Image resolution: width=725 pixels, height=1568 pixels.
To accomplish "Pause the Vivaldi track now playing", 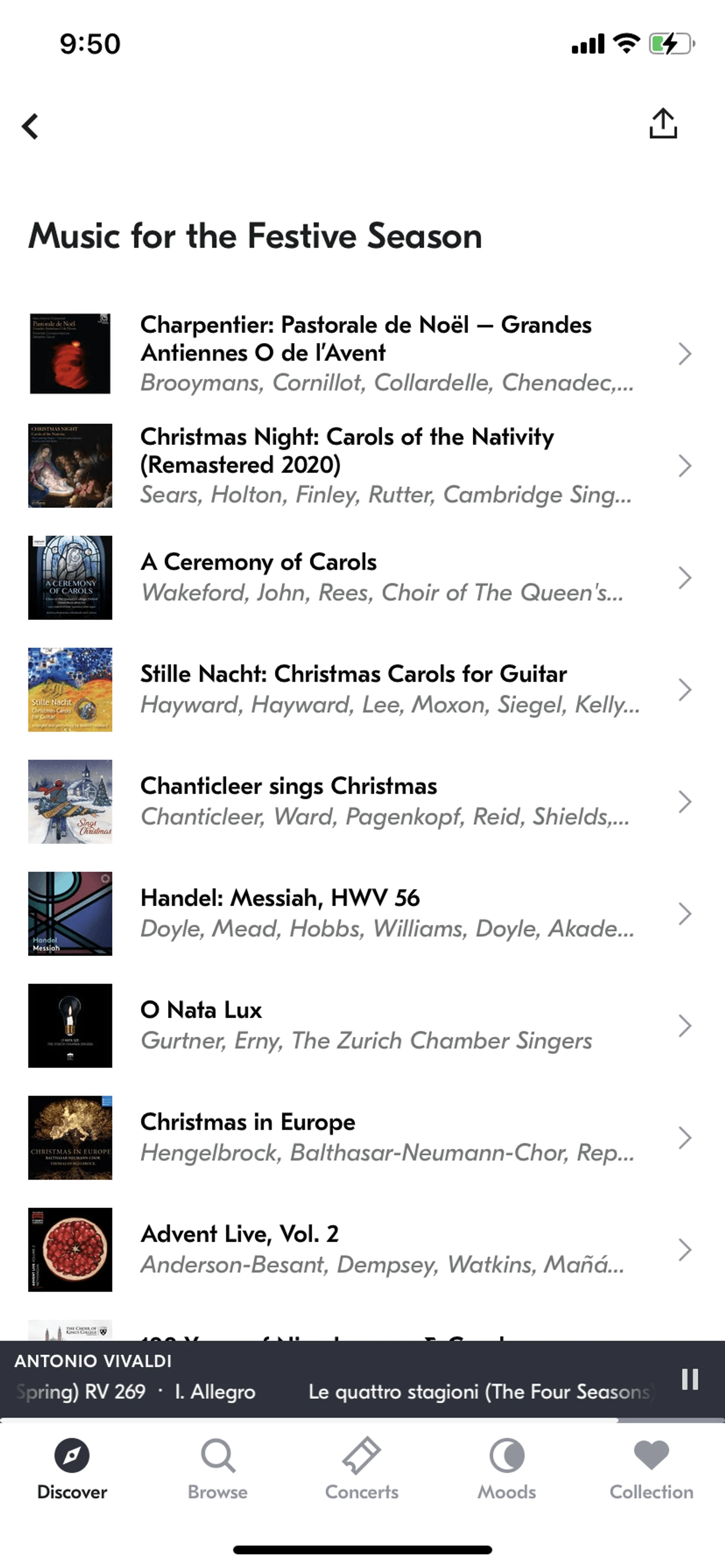I will 690,1379.
